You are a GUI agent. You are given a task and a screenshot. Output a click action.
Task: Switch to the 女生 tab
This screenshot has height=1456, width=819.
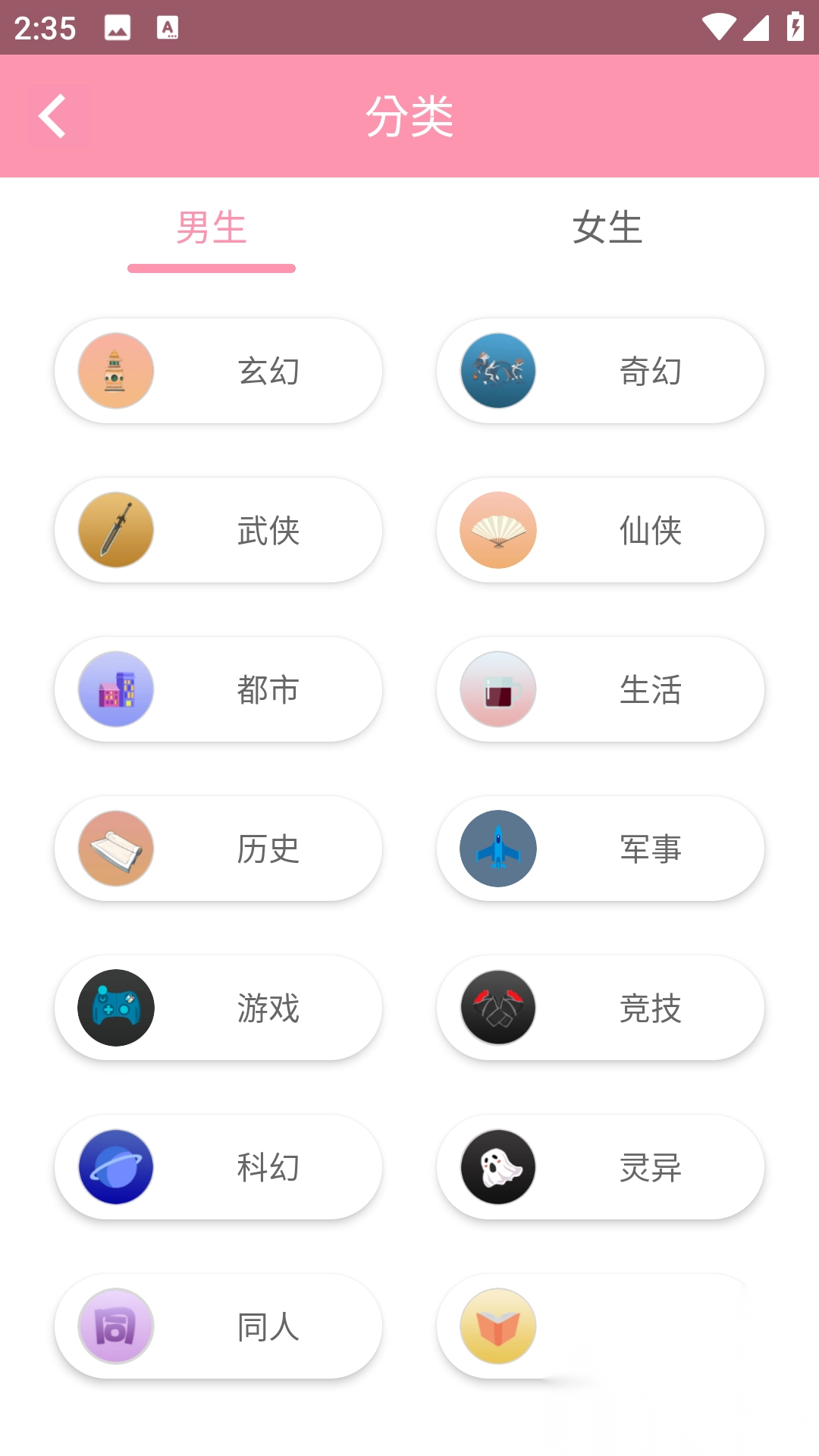click(x=607, y=225)
